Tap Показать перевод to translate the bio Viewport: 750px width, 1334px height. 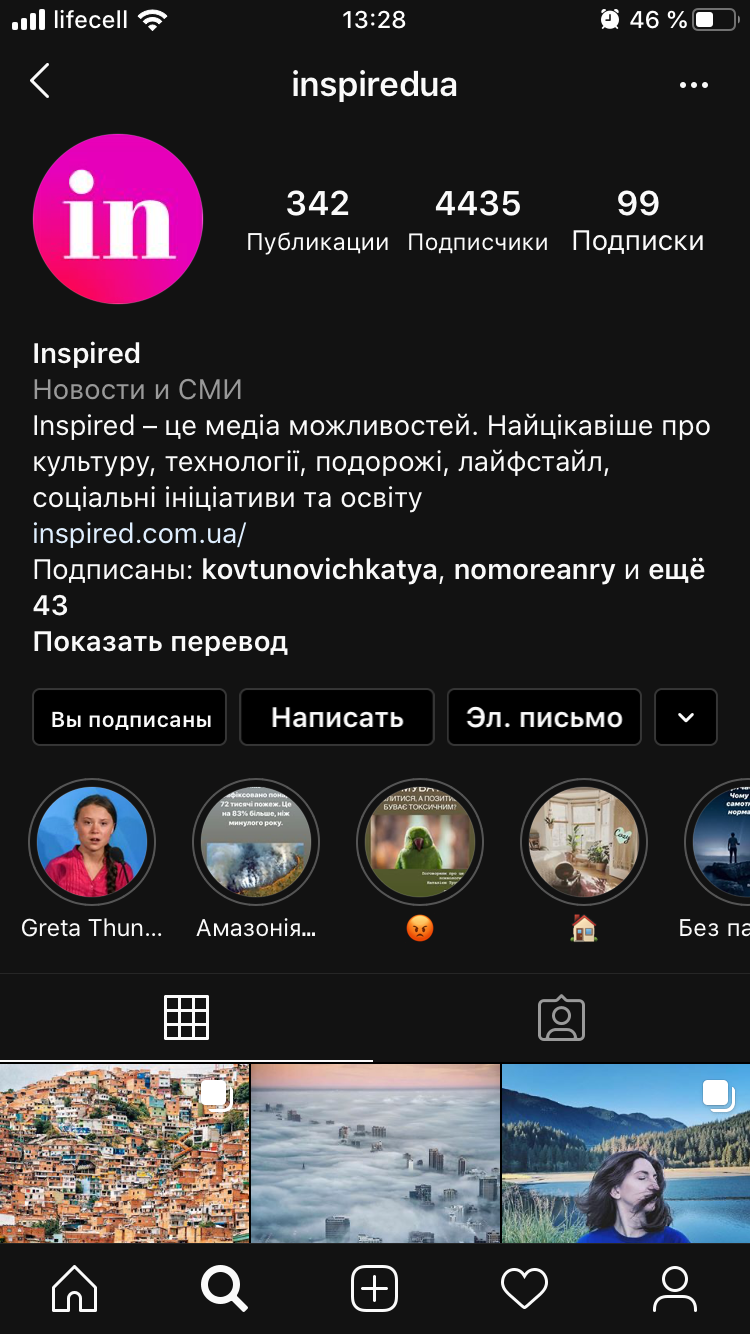point(160,641)
